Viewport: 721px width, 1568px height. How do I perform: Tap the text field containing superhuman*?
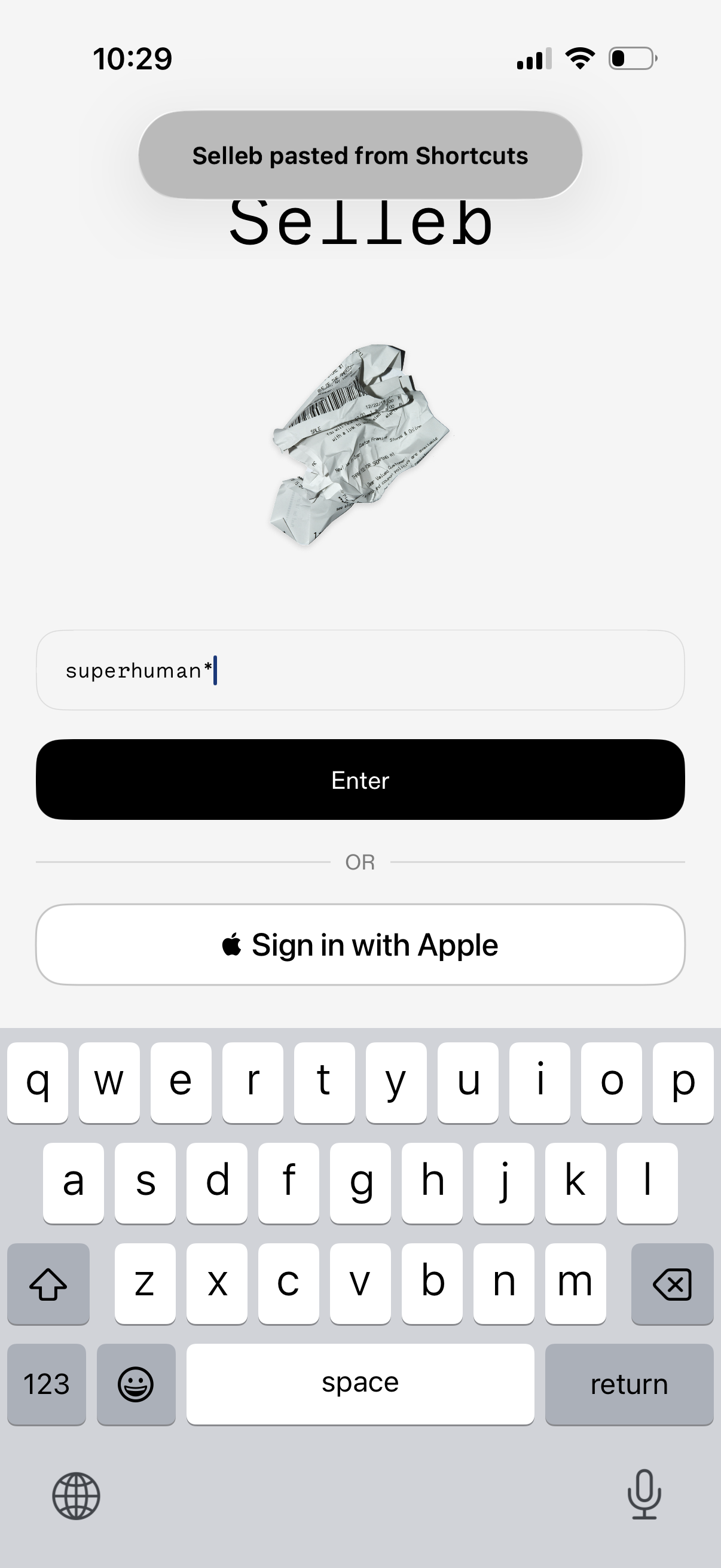click(x=360, y=670)
